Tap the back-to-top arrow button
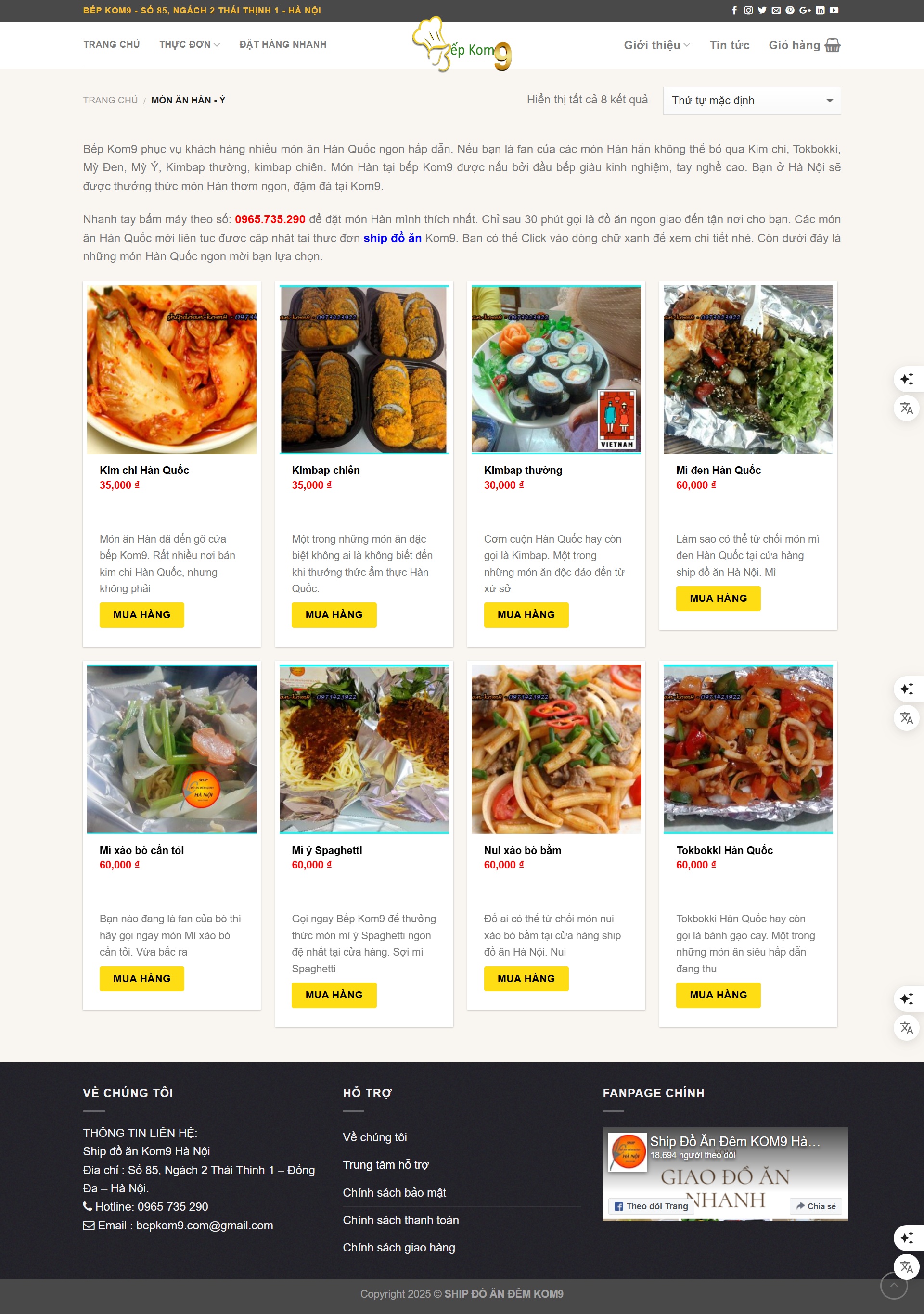This screenshot has width=924, height=1315. [x=893, y=1286]
